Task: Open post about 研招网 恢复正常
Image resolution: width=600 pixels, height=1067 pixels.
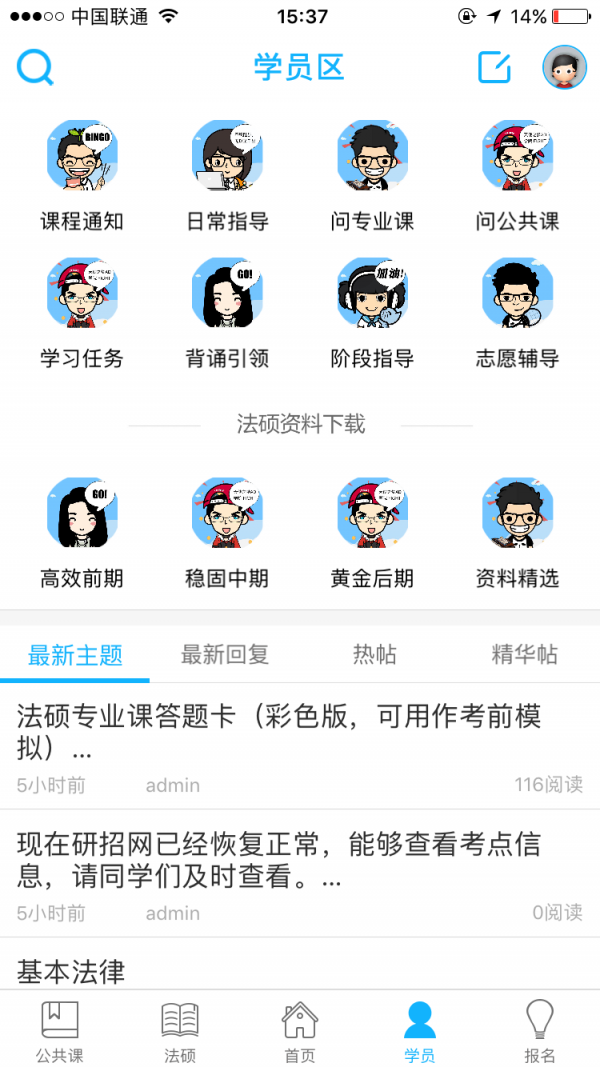Action: tap(280, 860)
